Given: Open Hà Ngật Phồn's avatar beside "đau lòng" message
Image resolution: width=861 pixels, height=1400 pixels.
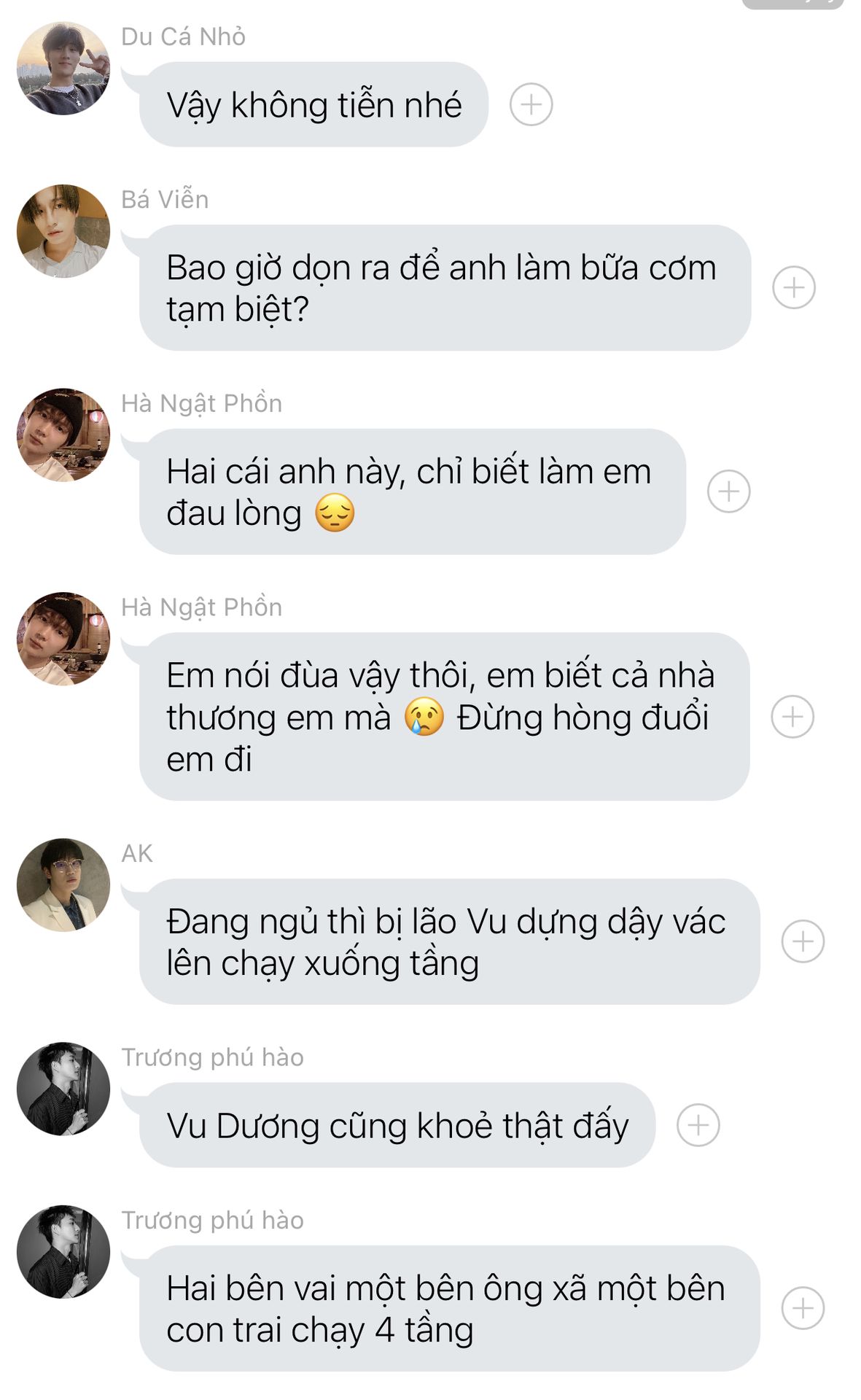Looking at the screenshot, I should coord(63,435).
